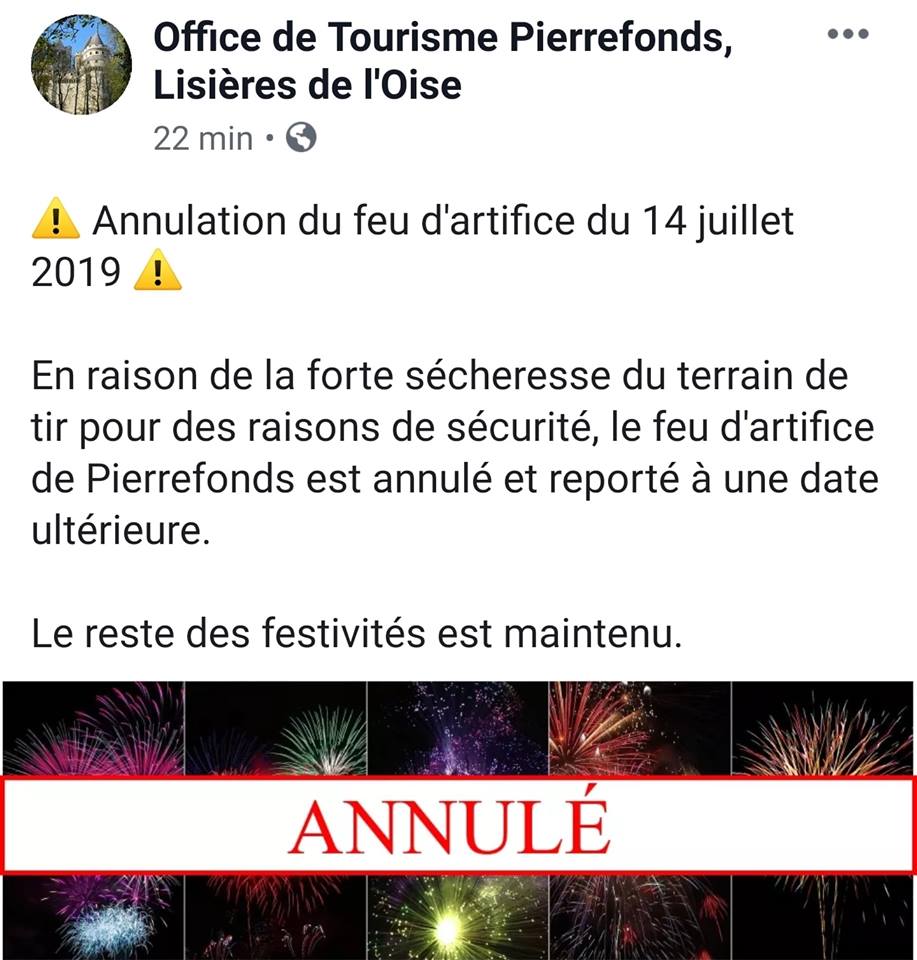Open the ANNULÉ fireworks image in the post
Screen dimensions: 917x960
(458, 822)
